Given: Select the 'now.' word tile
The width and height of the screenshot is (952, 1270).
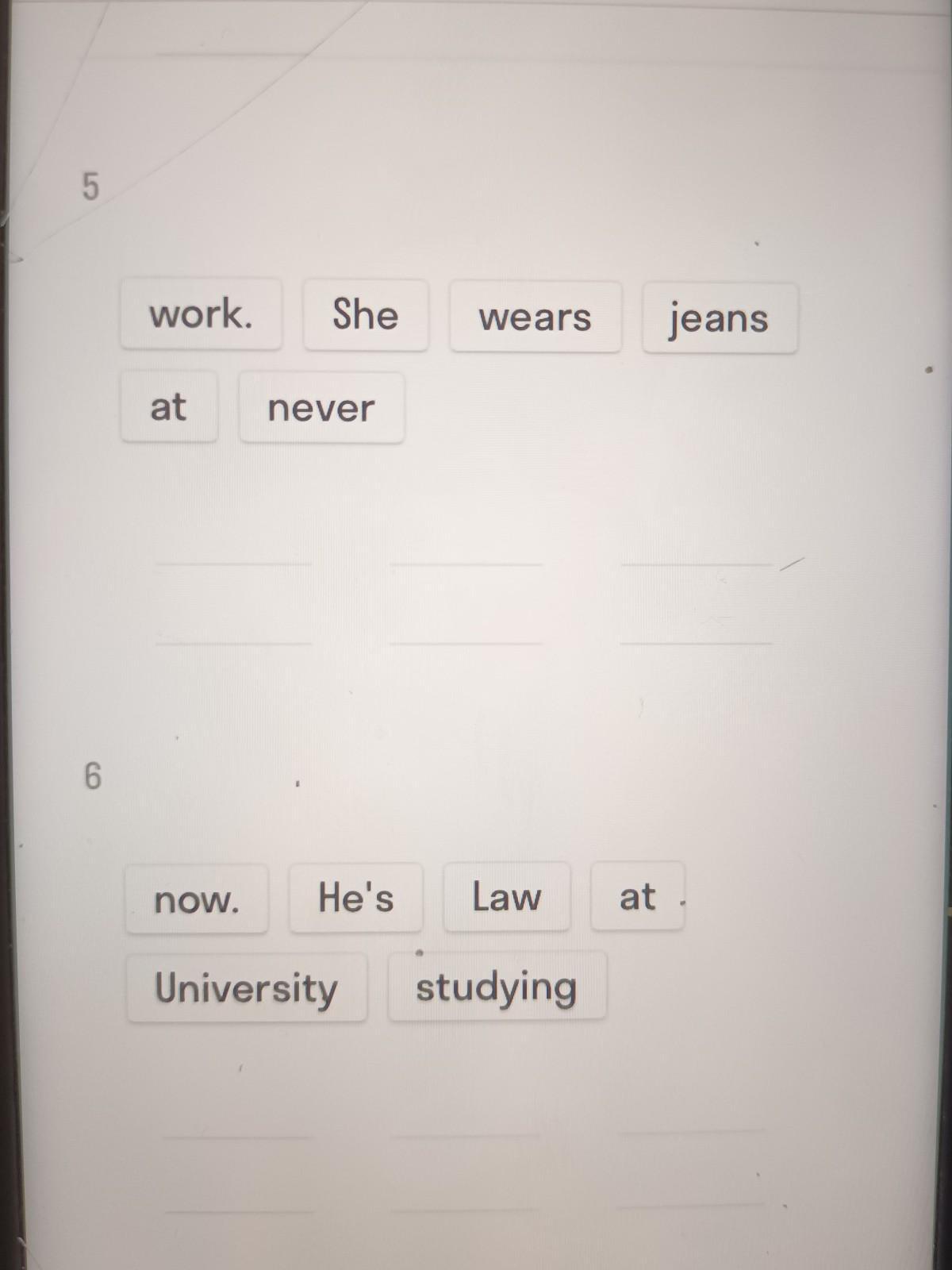Looking at the screenshot, I should coord(196,899).
